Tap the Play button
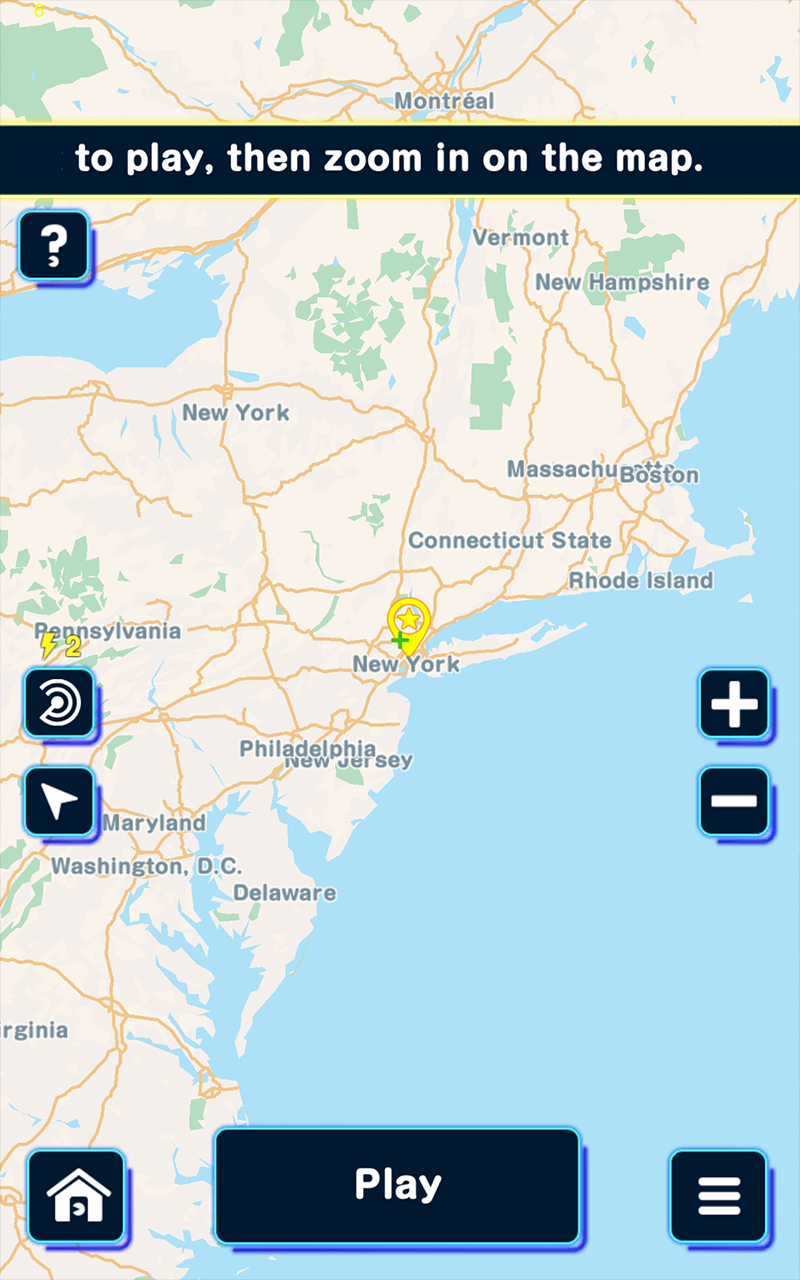The width and height of the screenshot is (800, 1280). coord(397,1185)
